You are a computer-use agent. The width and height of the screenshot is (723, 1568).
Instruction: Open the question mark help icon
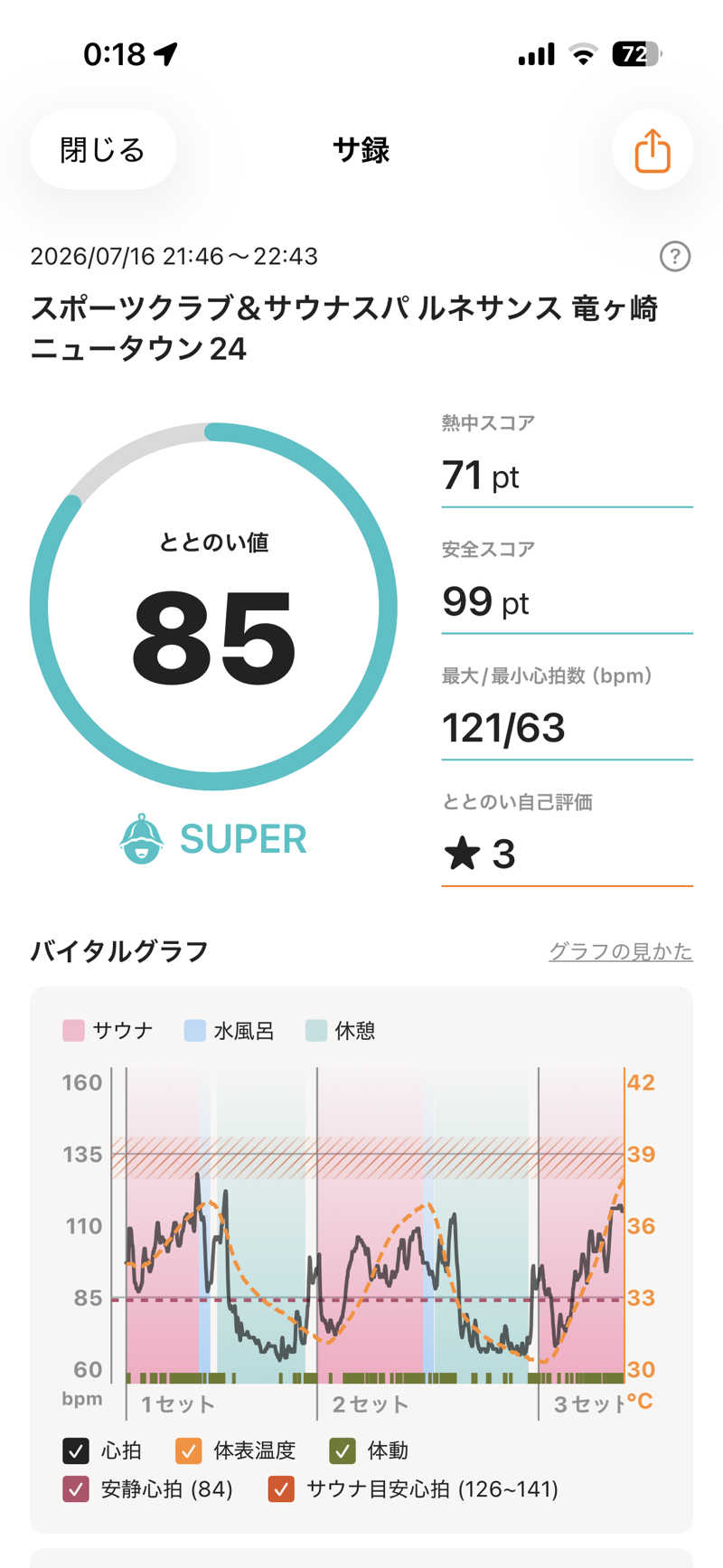[x=675, y=257]
